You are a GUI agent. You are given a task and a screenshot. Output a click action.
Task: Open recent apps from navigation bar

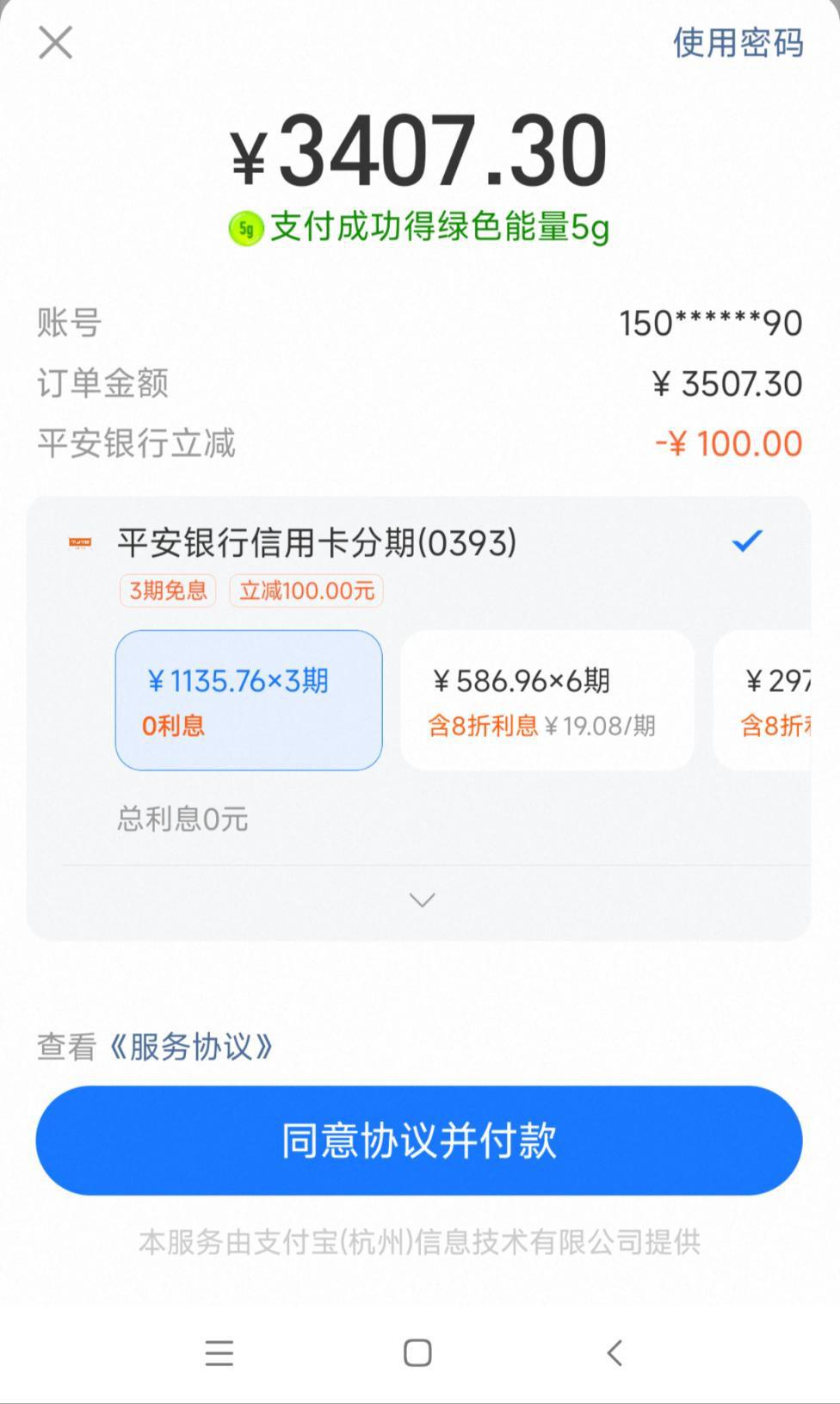pos(219,1352)
